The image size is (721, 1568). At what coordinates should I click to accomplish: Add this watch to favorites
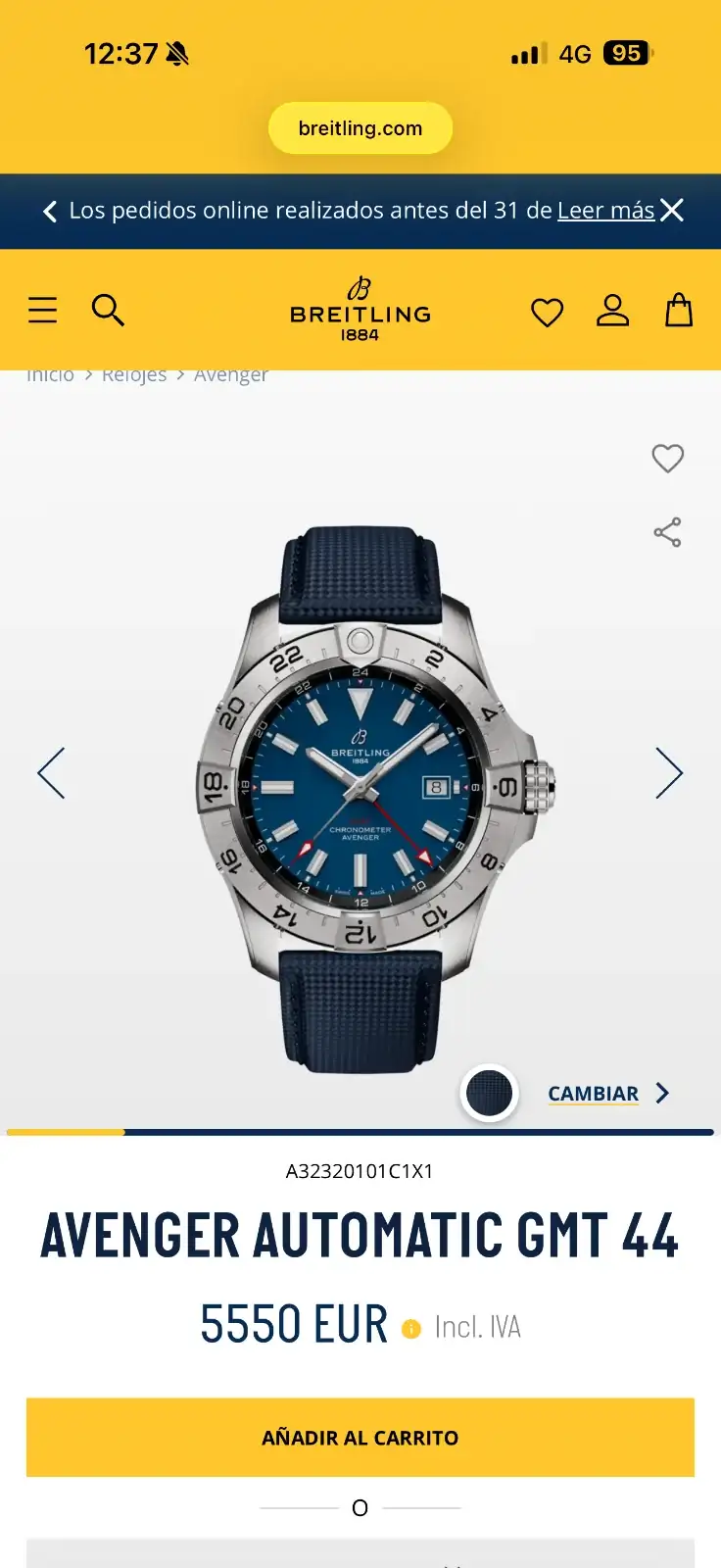point(668,459)
